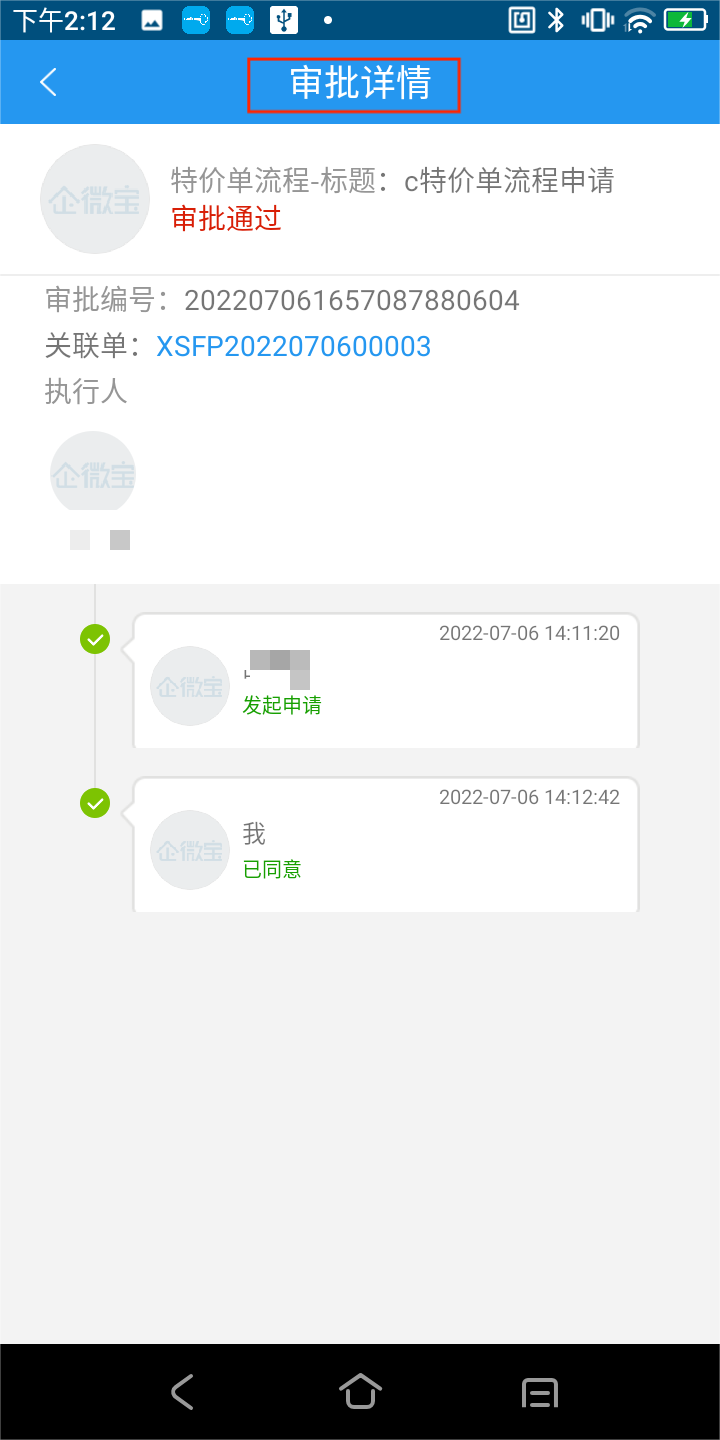The height and width of the screenshot is (1440, 720).
Task: Tap the system back button
Action: (x=182, y=1391)
